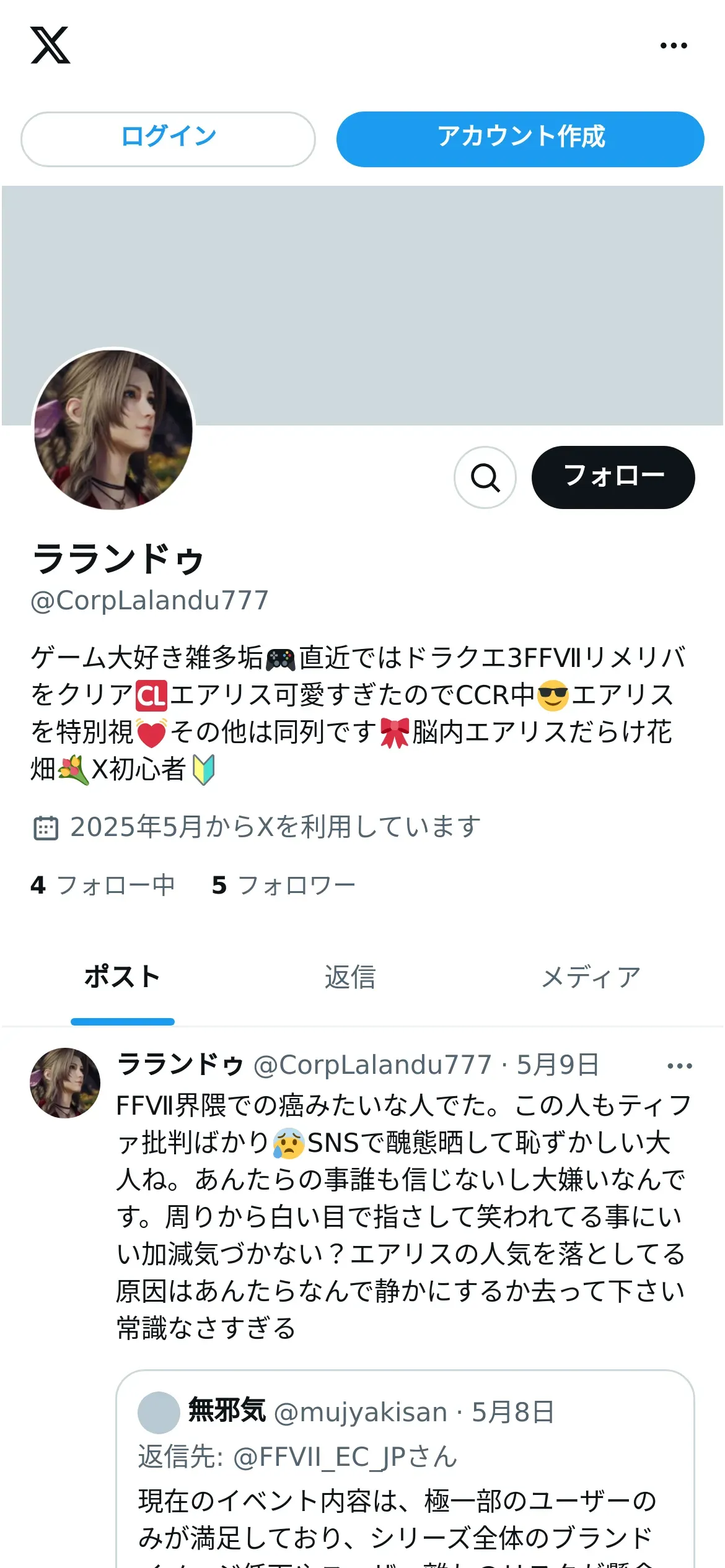
Task: Follow ラランドゥ with the フォロー button
Action: (x=613, y=477)
